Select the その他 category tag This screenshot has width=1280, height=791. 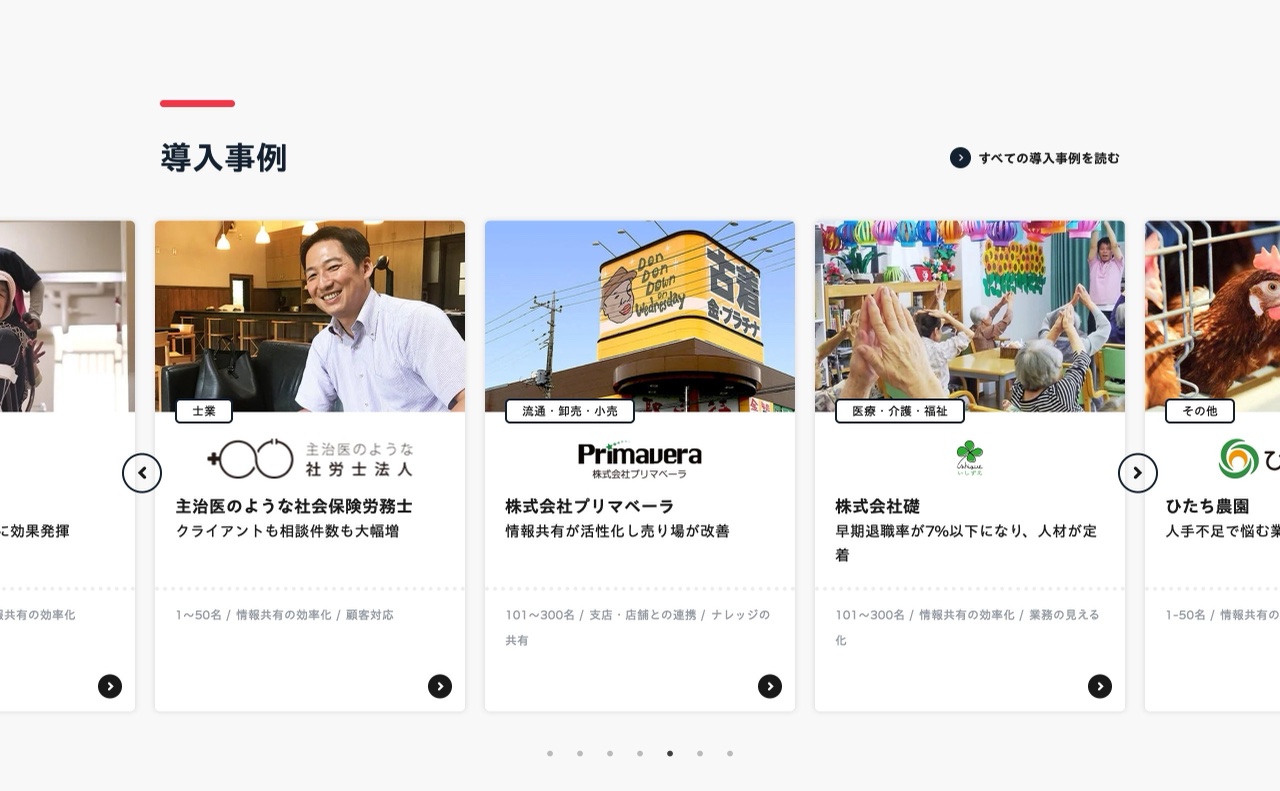1199,411
